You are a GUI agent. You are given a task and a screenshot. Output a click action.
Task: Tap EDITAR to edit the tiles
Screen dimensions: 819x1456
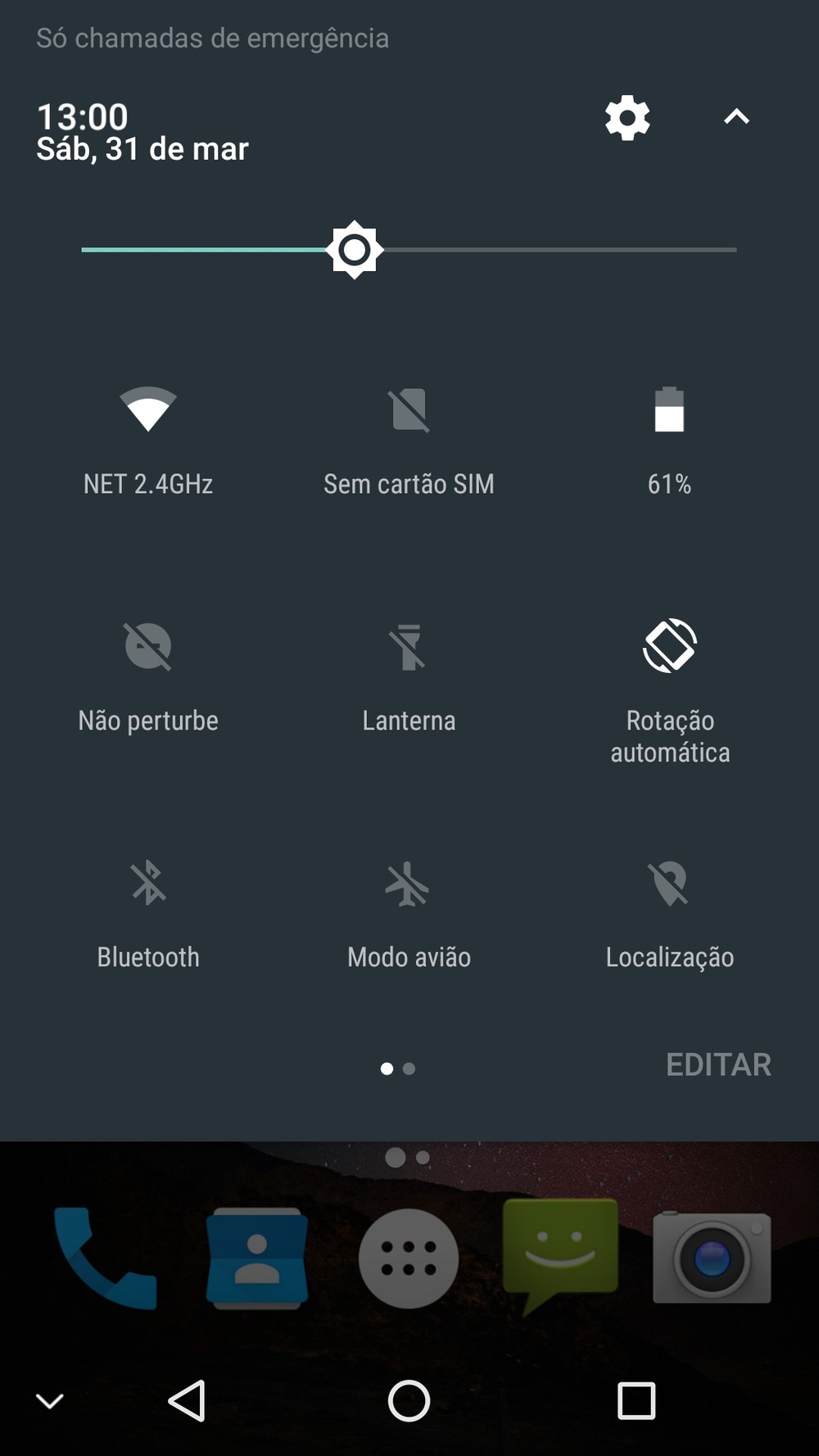(x=718, y=1065)
